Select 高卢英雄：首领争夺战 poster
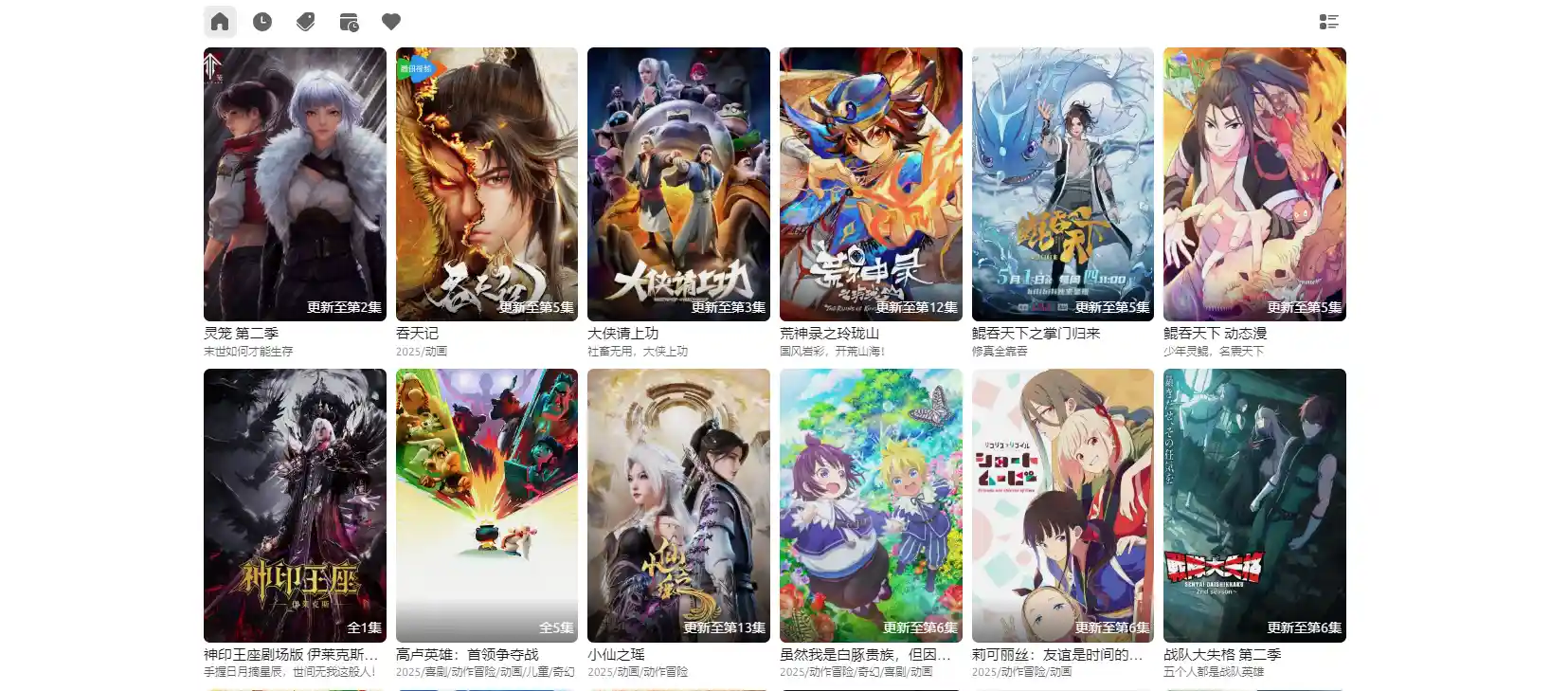Image resolution: width=1568 pixels, height=691 pixels. point(487,505)
